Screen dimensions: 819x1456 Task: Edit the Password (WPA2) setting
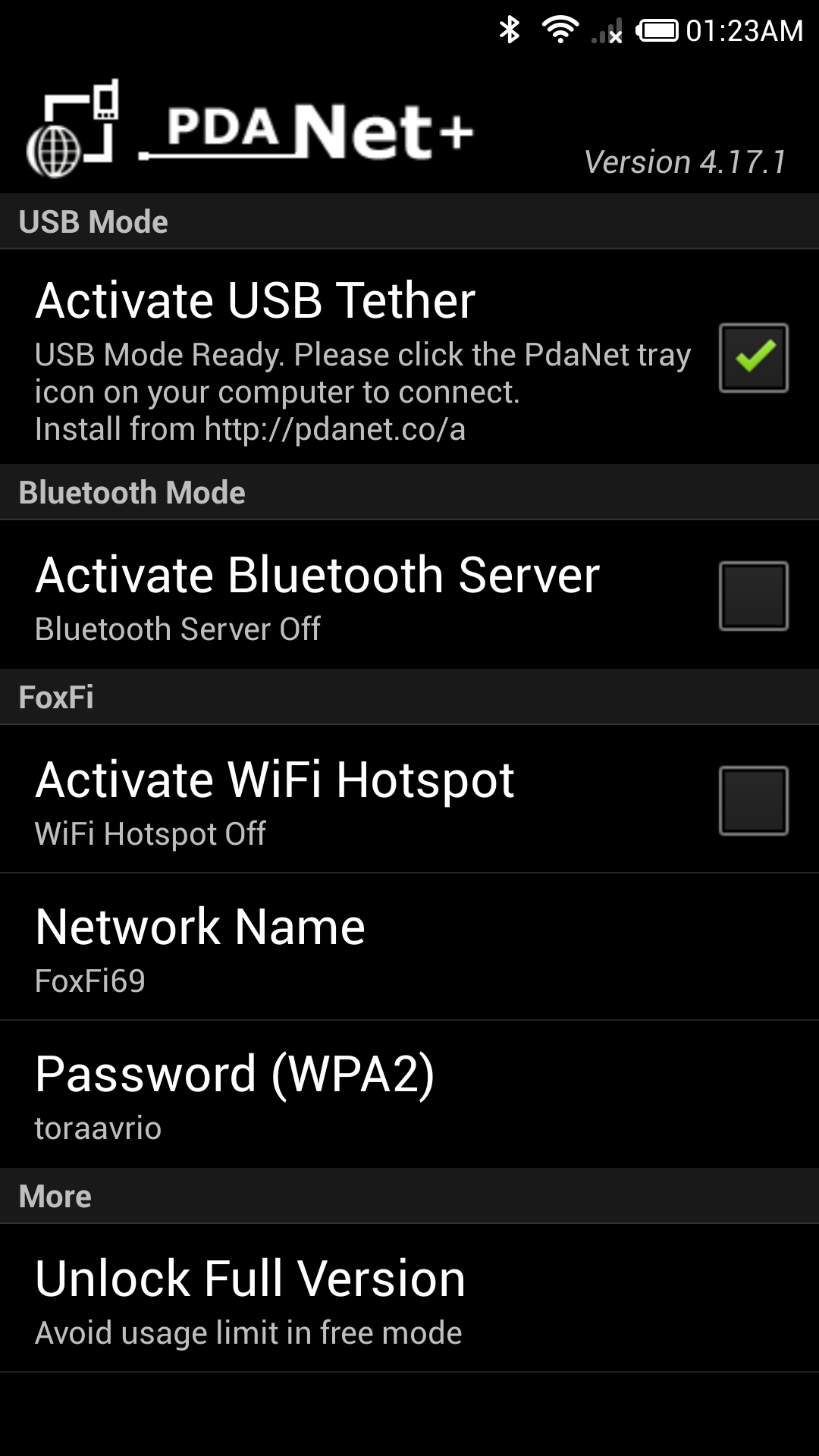tap(409, 1094)
